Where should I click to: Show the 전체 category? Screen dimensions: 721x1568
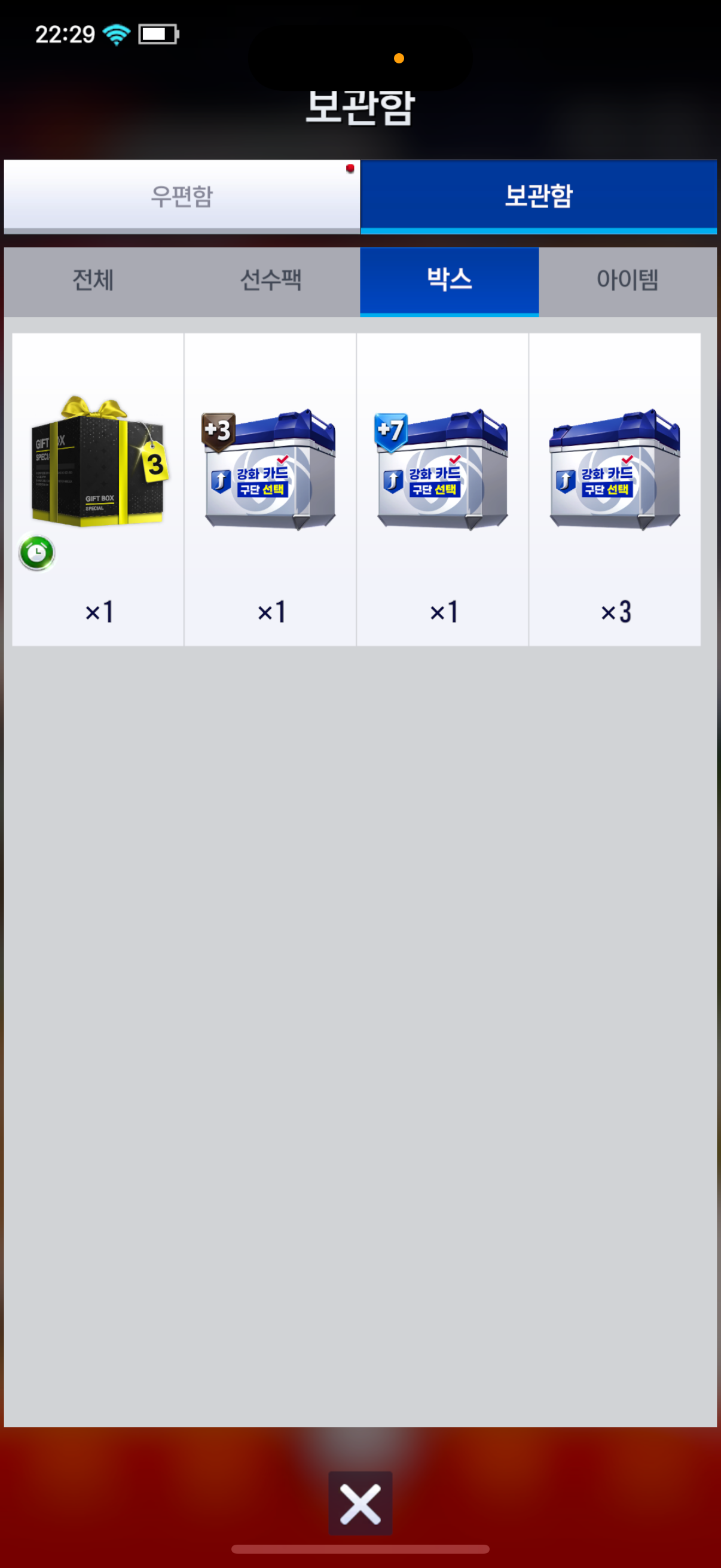point(93,280)
